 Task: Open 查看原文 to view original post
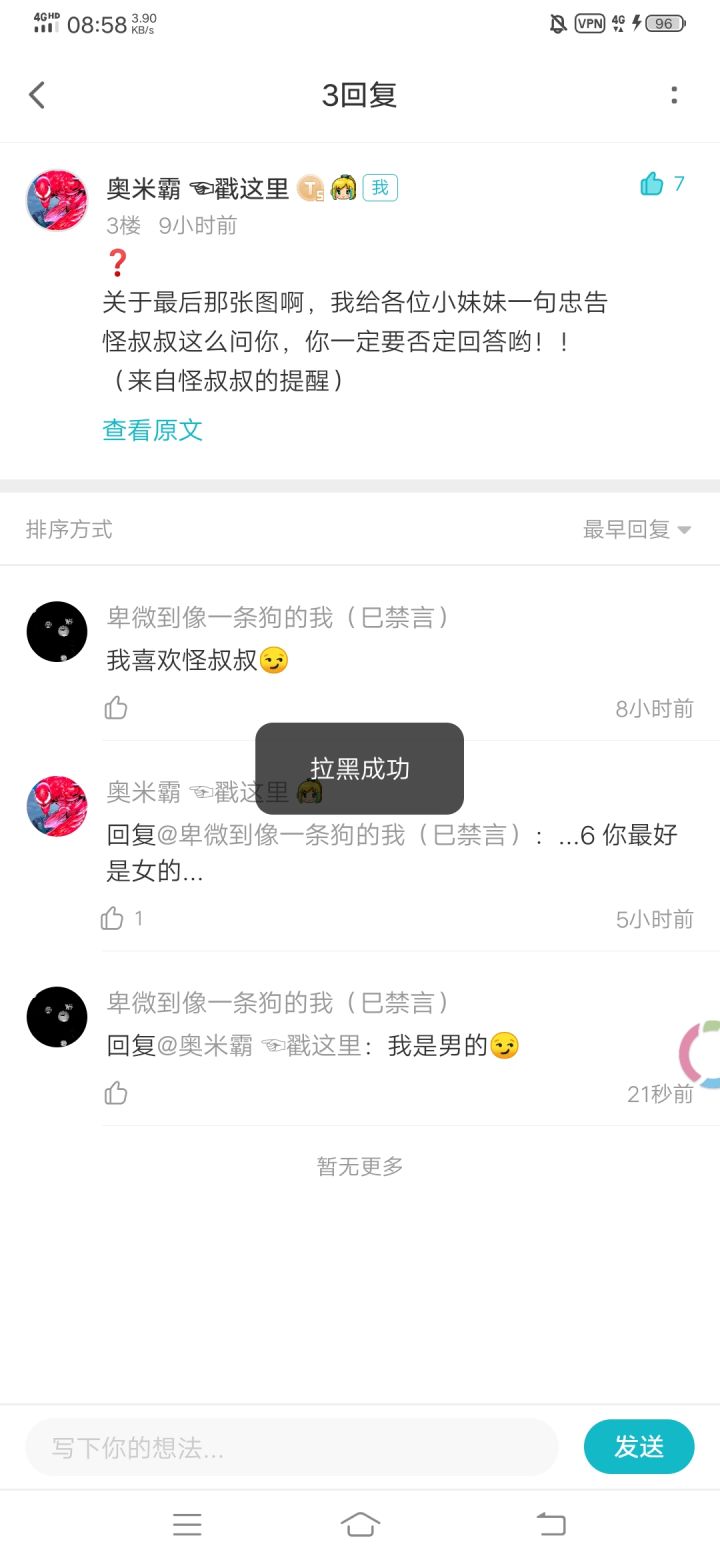[x=152, y=430]
